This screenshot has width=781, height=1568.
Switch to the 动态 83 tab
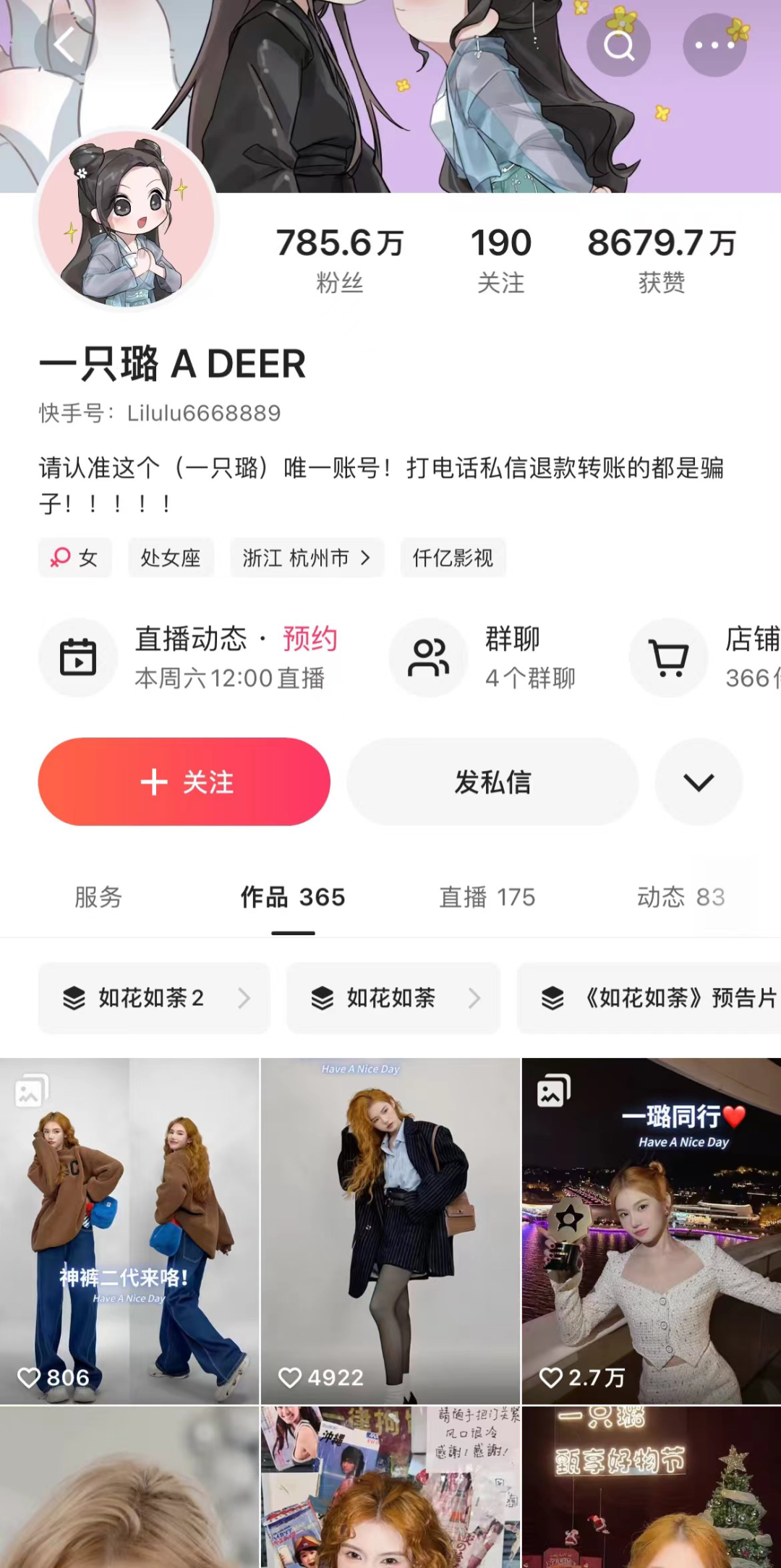pos(680,898)
